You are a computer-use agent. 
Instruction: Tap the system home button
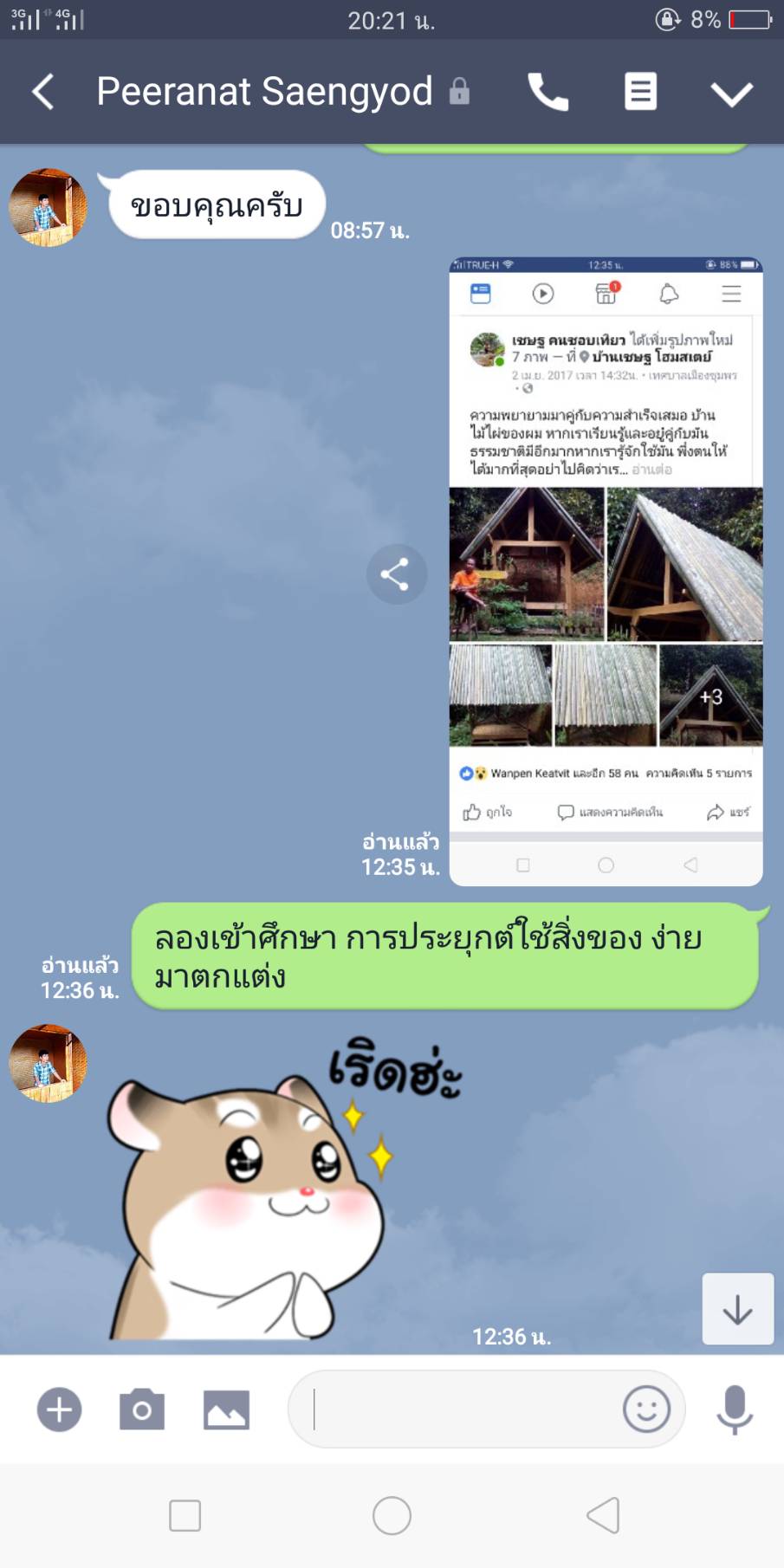pyautogui.click(x=392, y=1515)
